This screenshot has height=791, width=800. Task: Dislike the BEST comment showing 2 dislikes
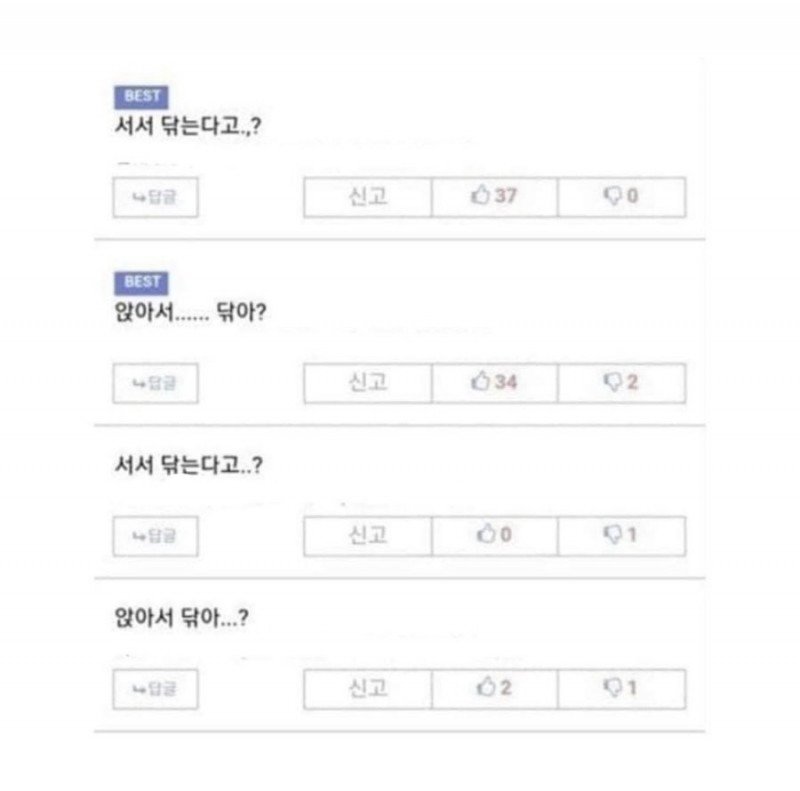pyautogui.click(x=621, y=383)
